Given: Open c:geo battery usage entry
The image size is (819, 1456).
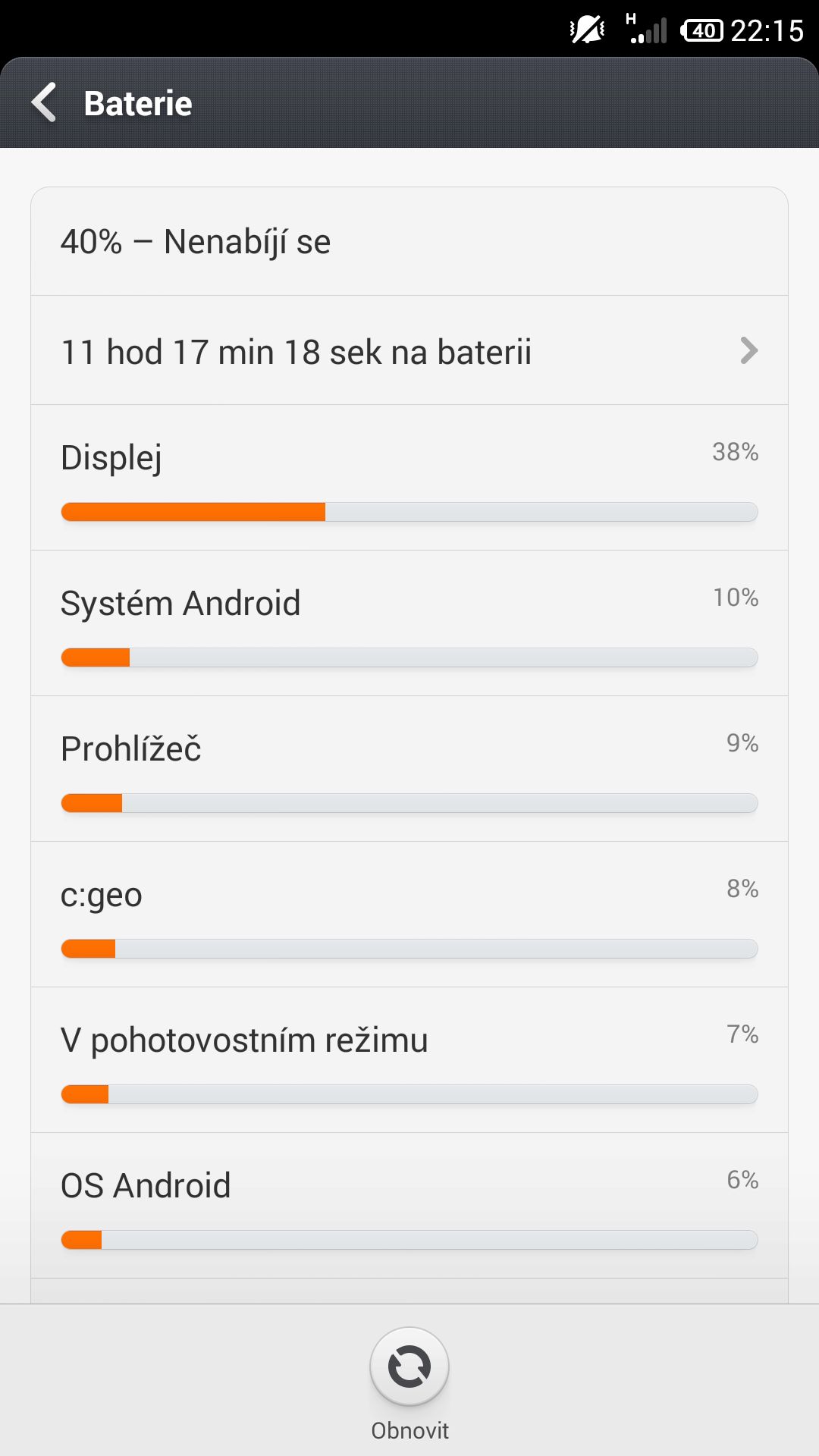Looking at the screenshot, I should pos(409,915).
